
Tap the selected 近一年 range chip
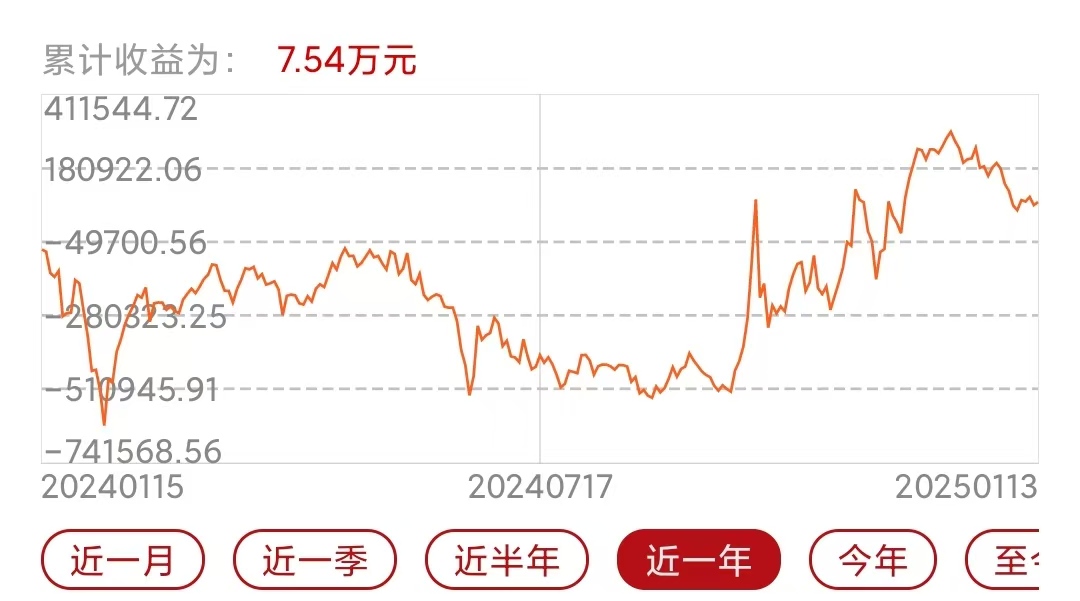tap(699, 560)
